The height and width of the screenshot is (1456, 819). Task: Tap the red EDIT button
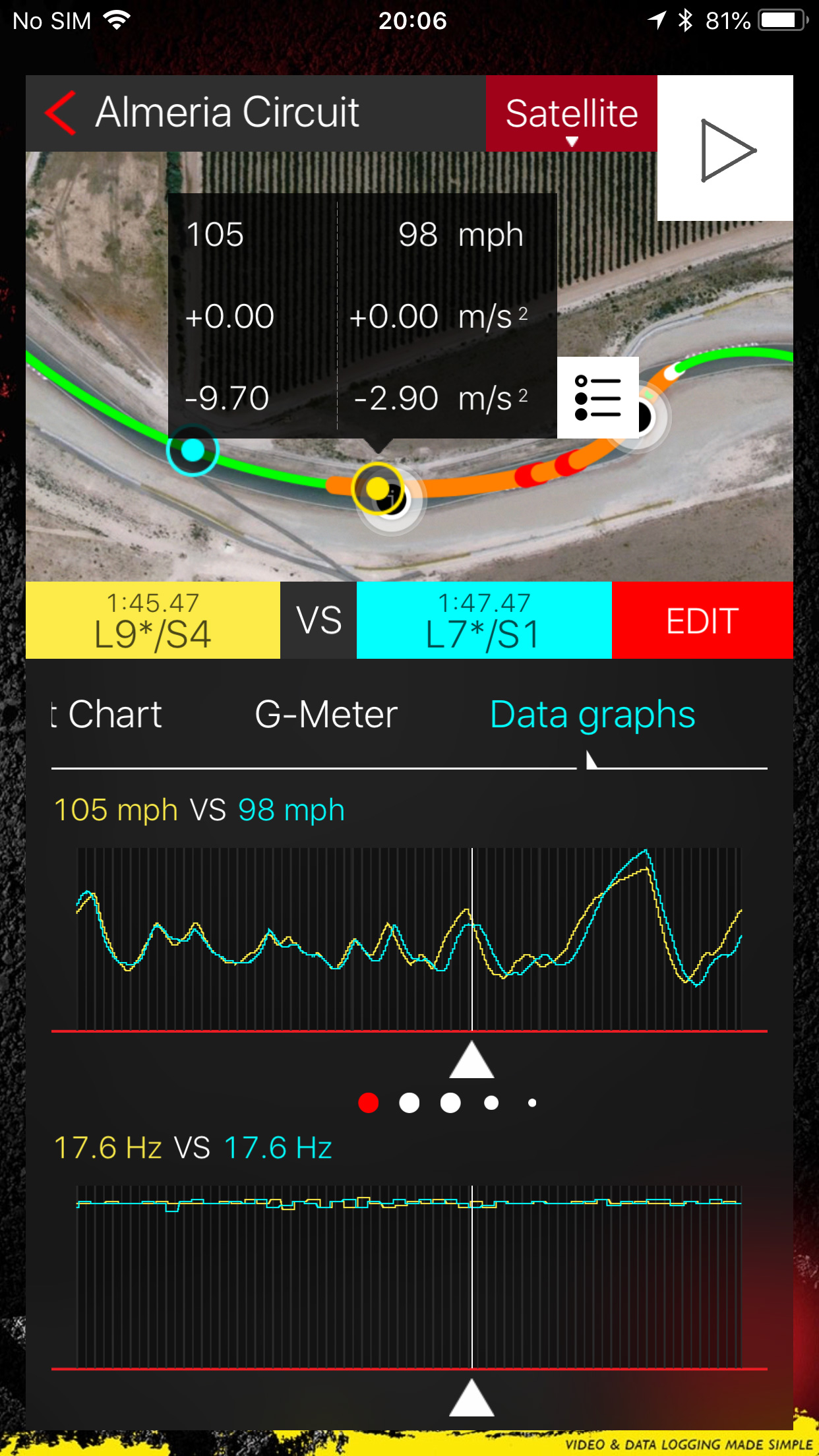702,620
